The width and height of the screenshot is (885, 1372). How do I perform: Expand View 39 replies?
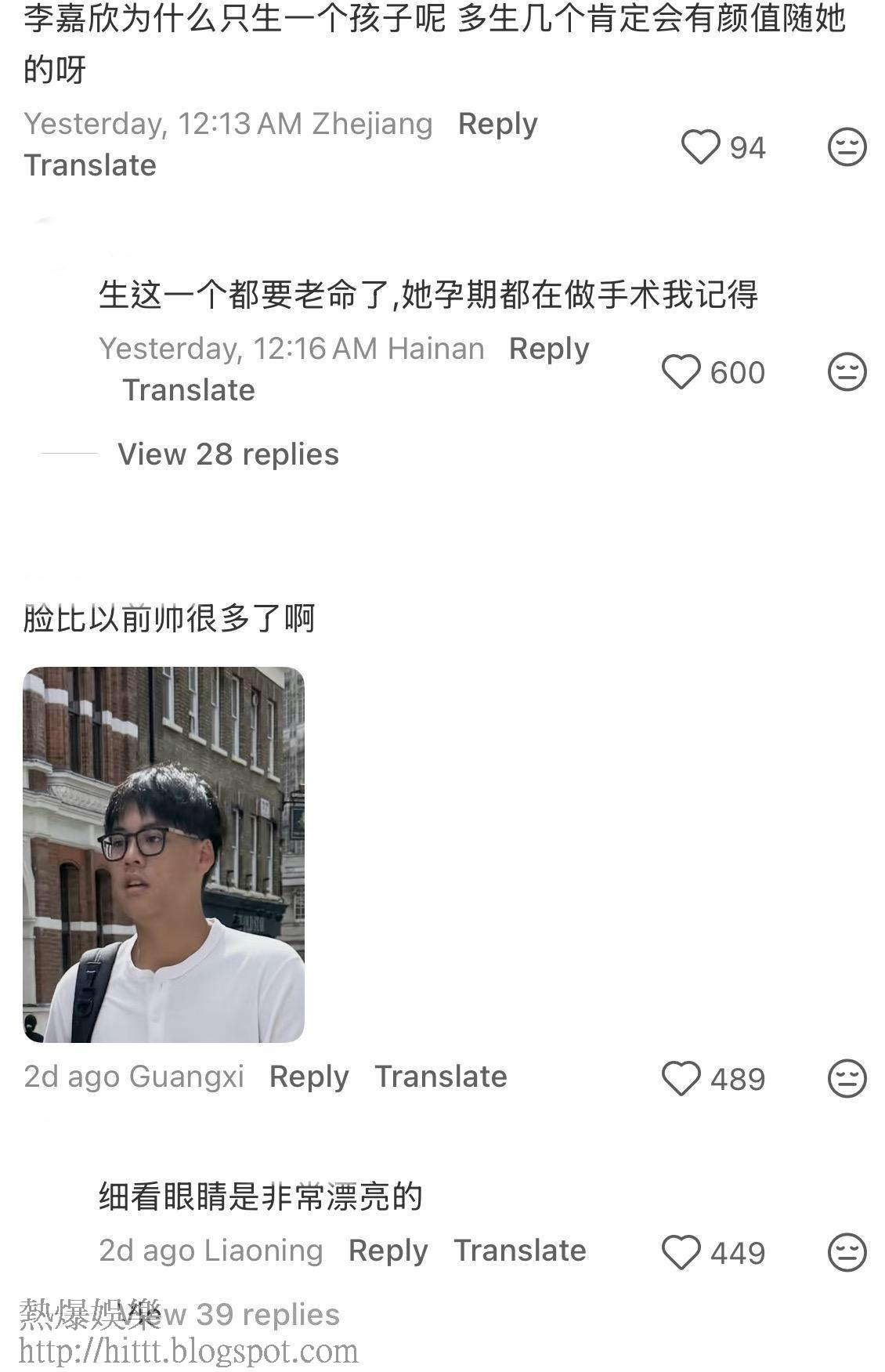click(229, 1315)
